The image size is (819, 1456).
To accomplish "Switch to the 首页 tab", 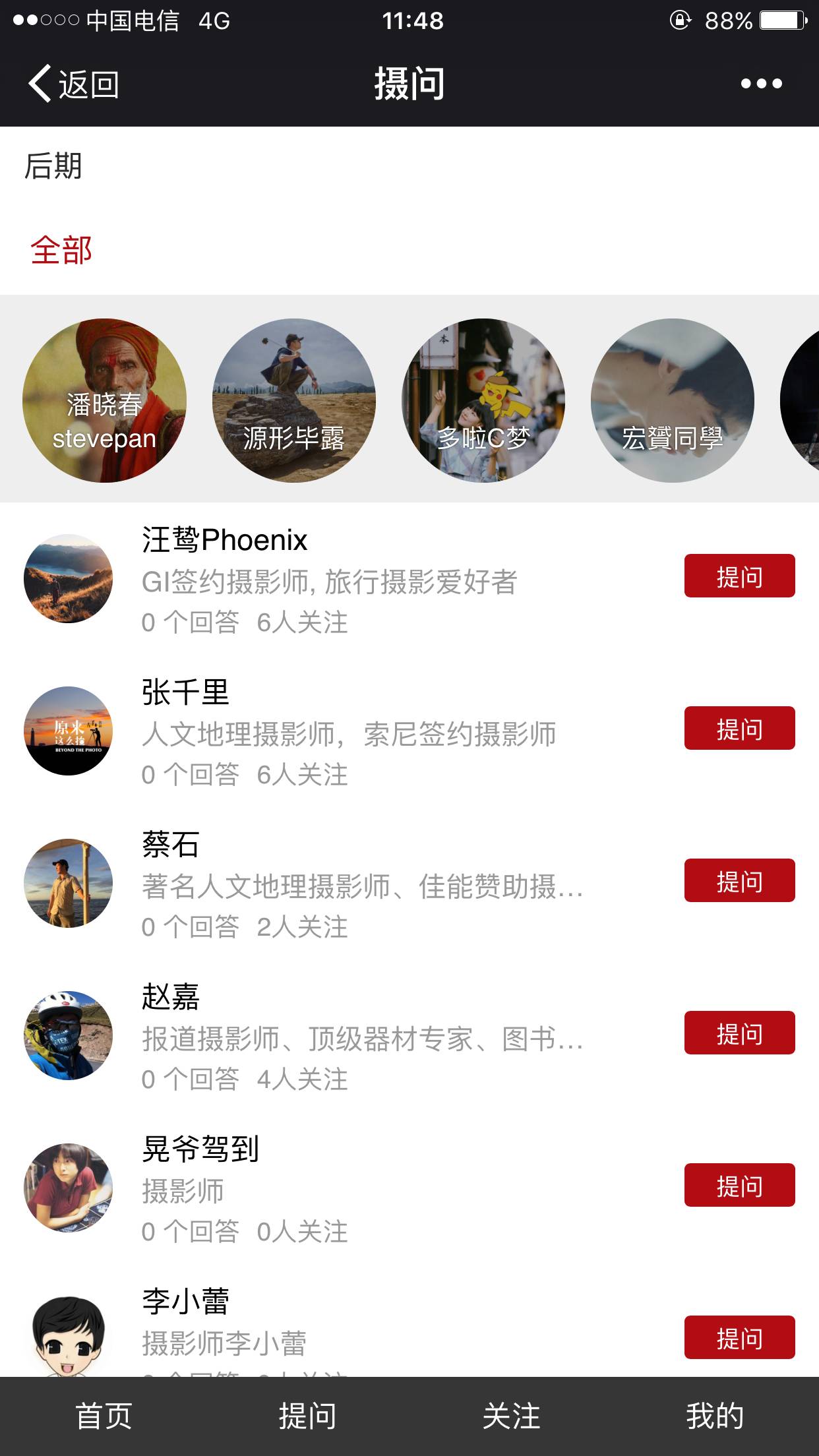I will 104,1416.
